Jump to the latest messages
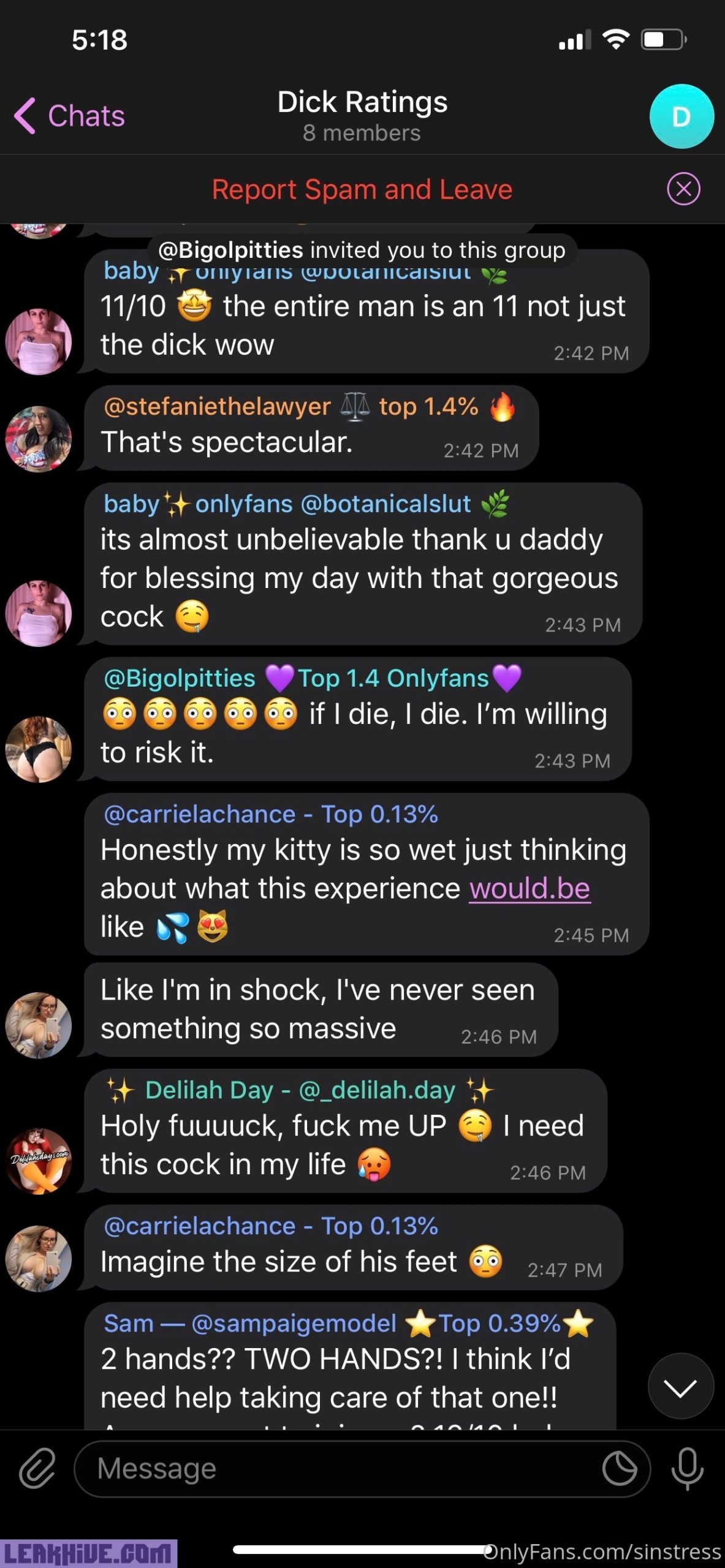Screen dimensions: 725x1568 [x=680, y=1386]
